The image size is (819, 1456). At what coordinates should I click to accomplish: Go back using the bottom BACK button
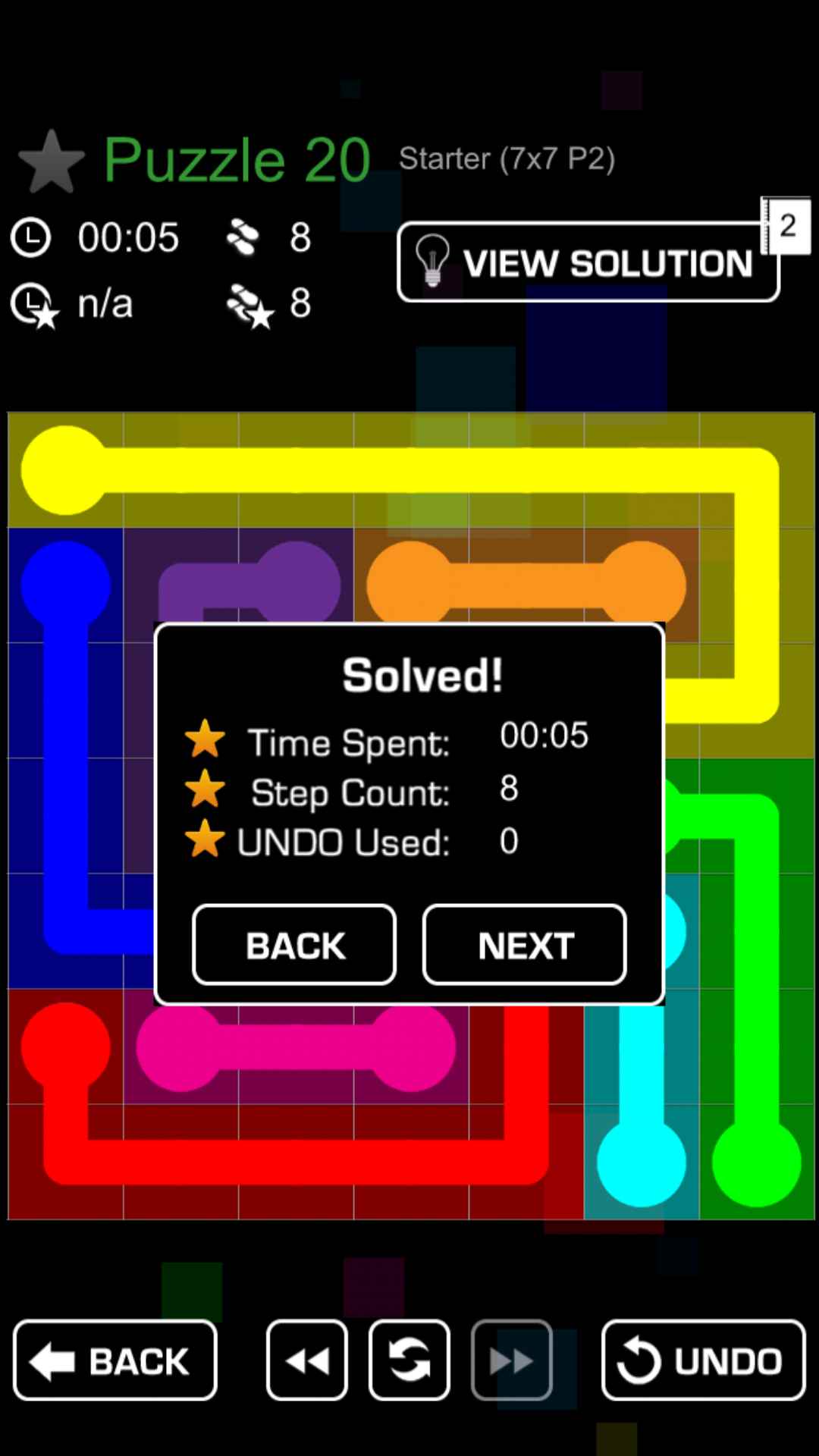pos(115,1360)
